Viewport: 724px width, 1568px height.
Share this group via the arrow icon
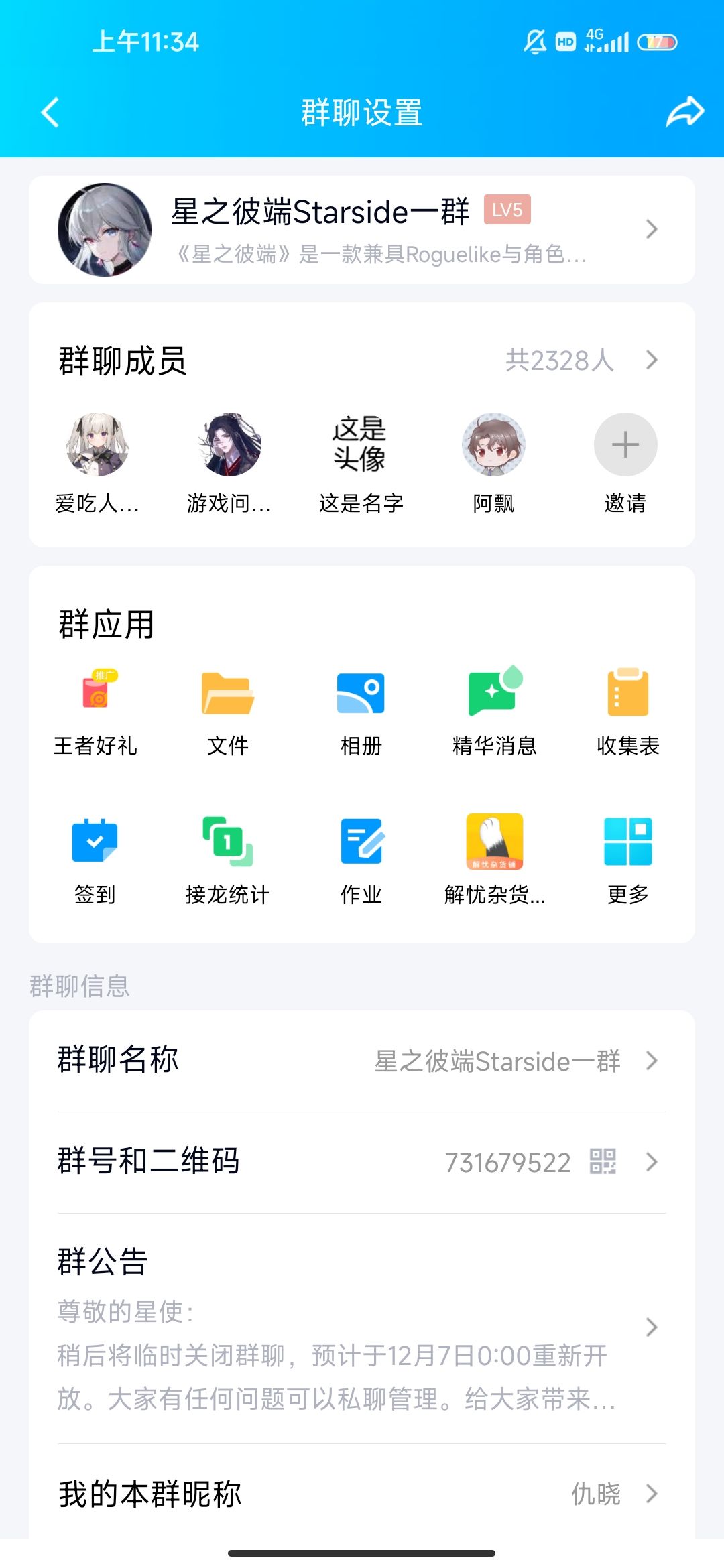tap(684, 111)
